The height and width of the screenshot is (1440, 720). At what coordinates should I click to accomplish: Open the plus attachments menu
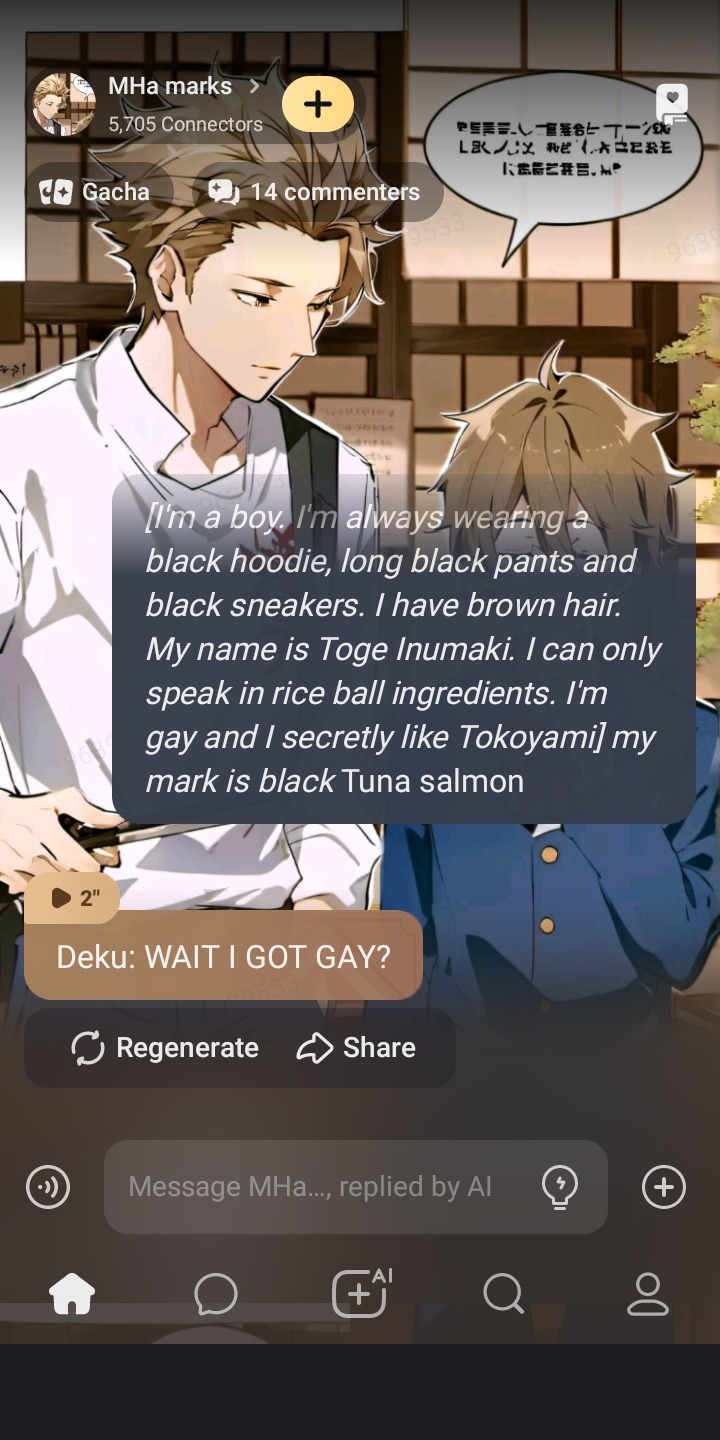(664, 1187)
